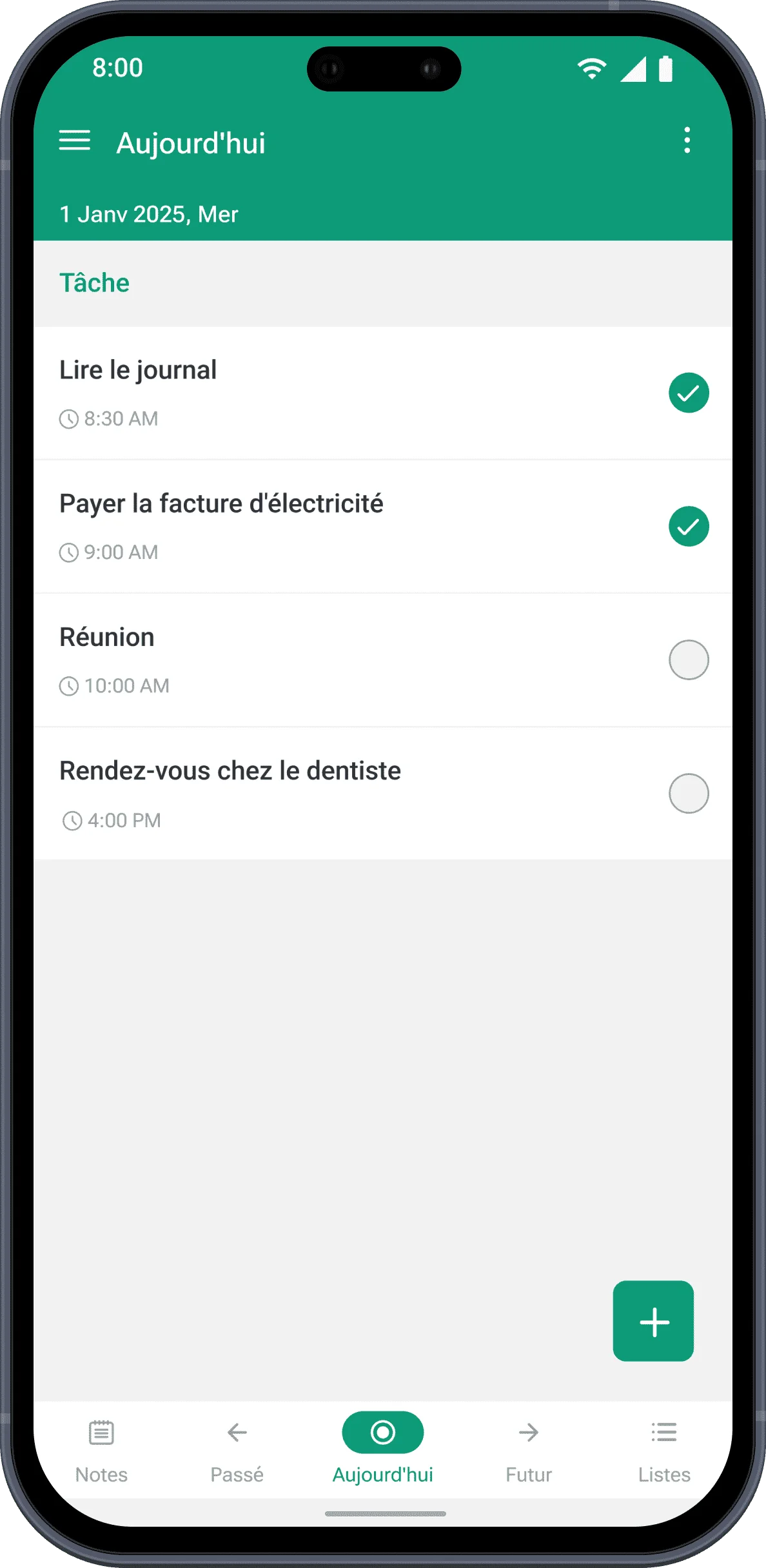This screenshot has height=1568, width=766.
Task: Select the Tâche section header
Action: (95, 282)
